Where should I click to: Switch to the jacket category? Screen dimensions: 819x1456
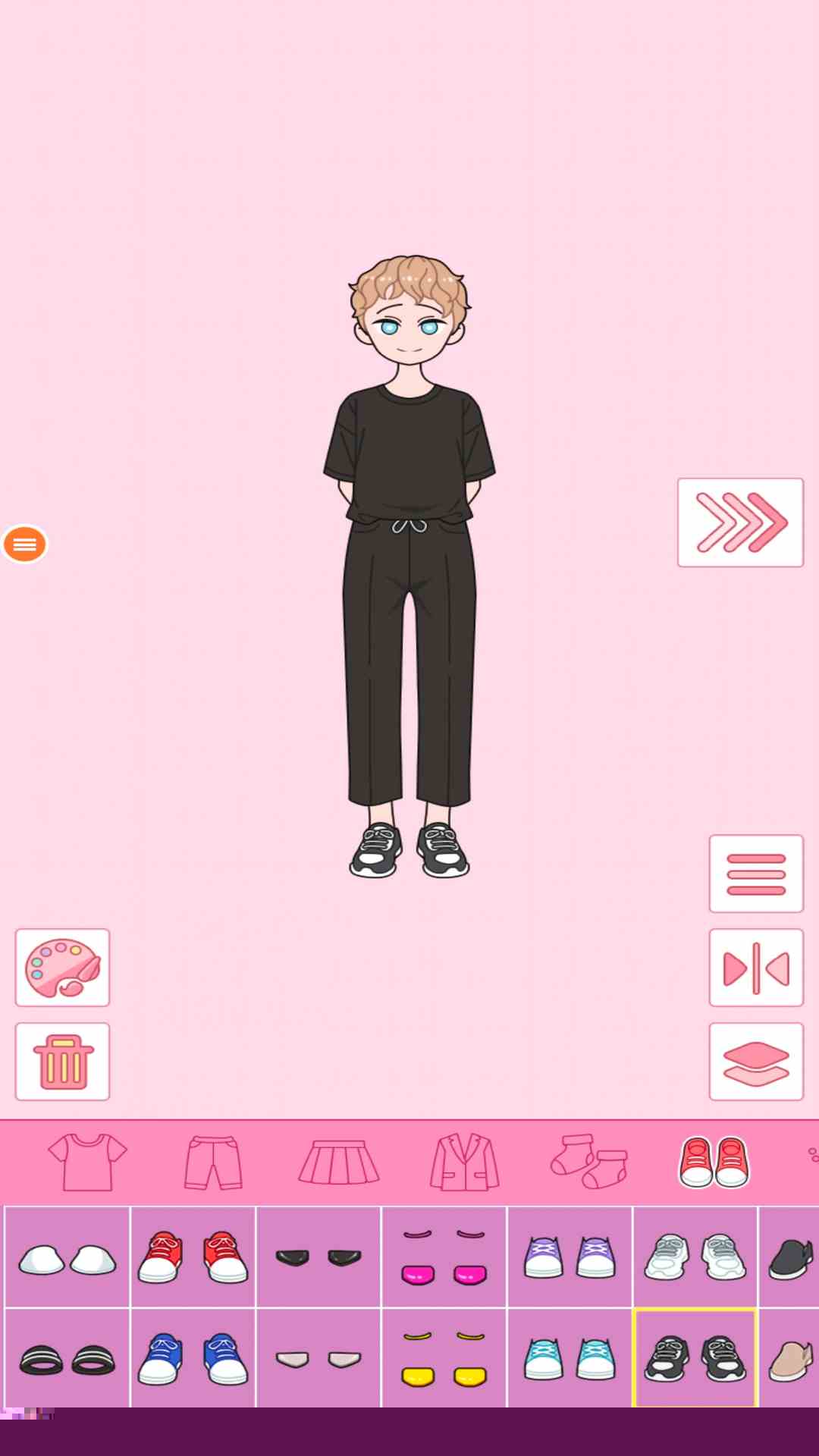(x=464, y=1161)
